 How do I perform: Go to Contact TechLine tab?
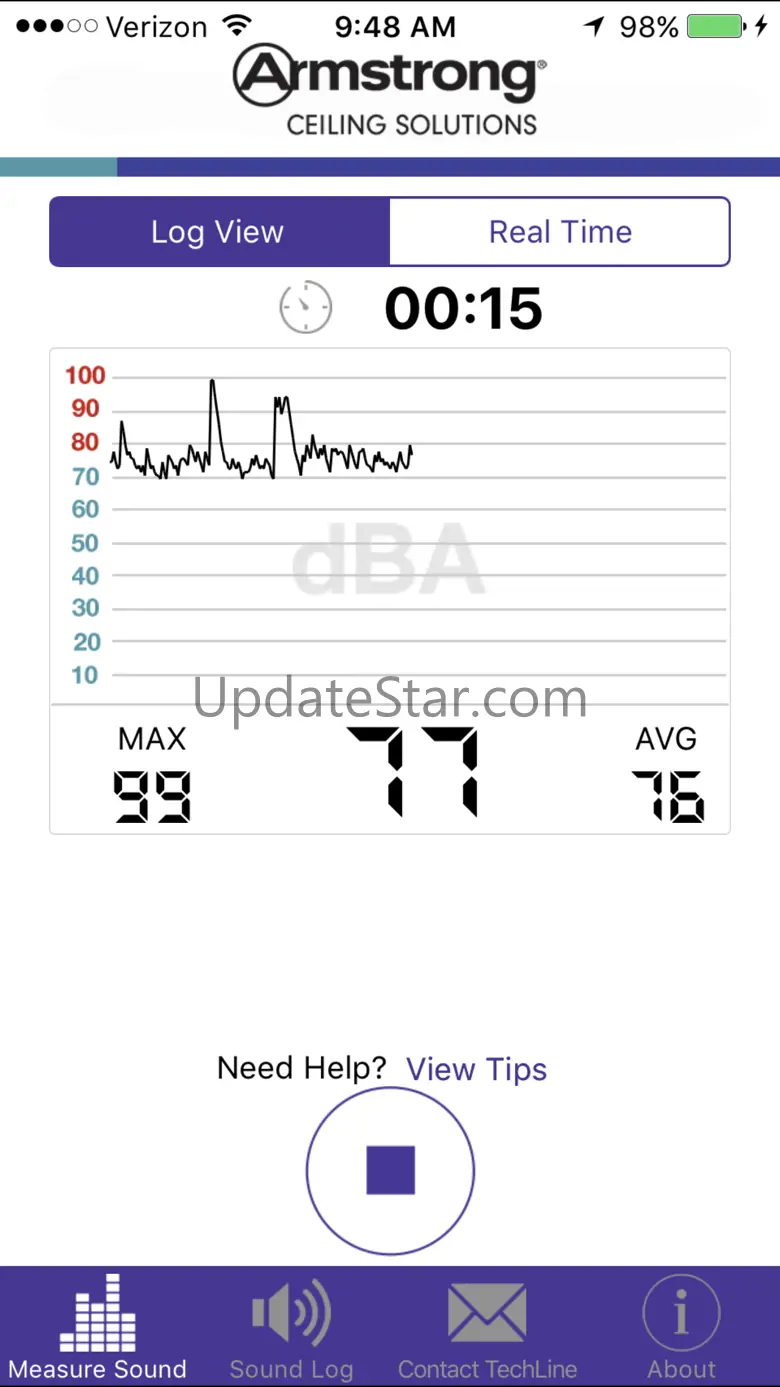coord(487,1328)
